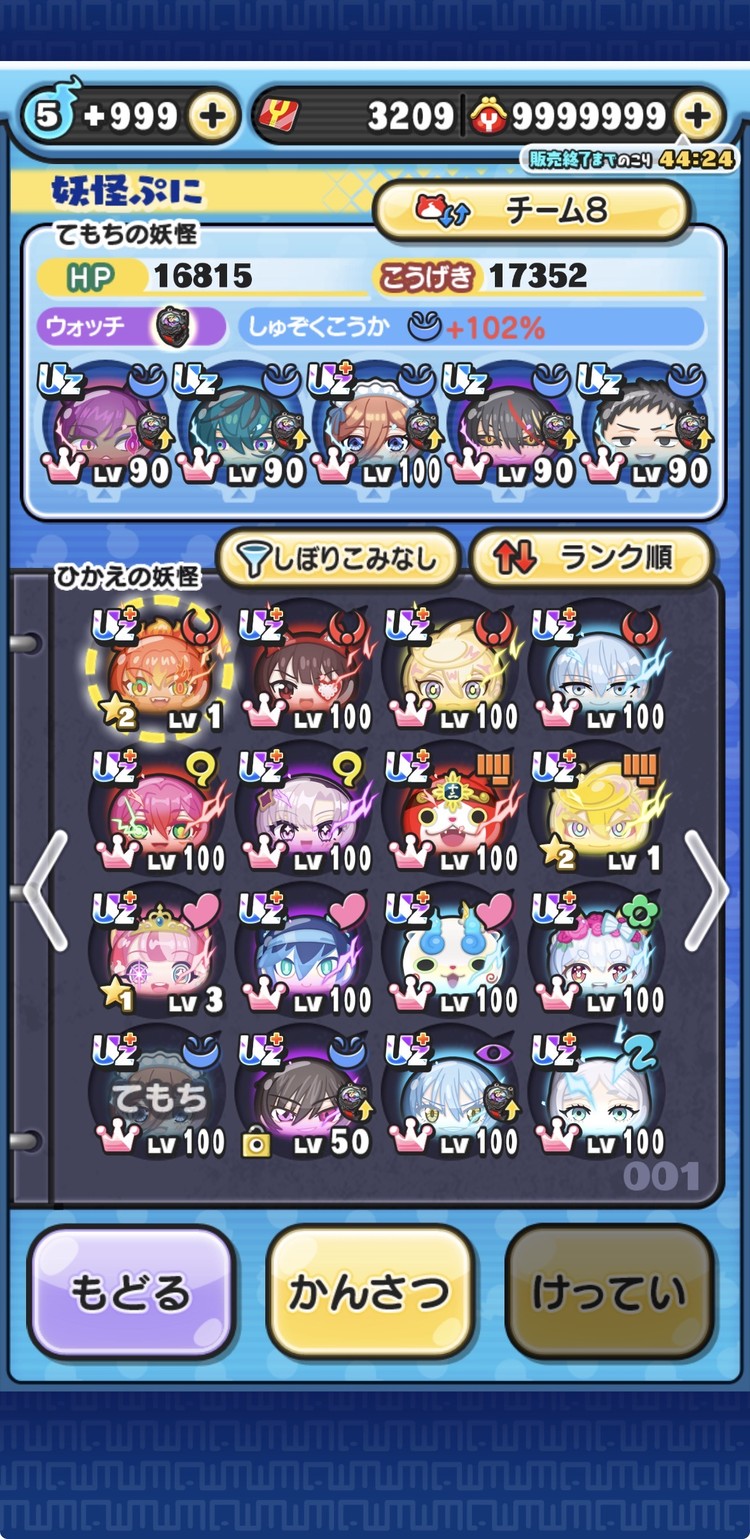Viewport: 750px width, 1539px height.
Task: Tap the plus icon beside the 999 energy counter
Action: point(213,116)
